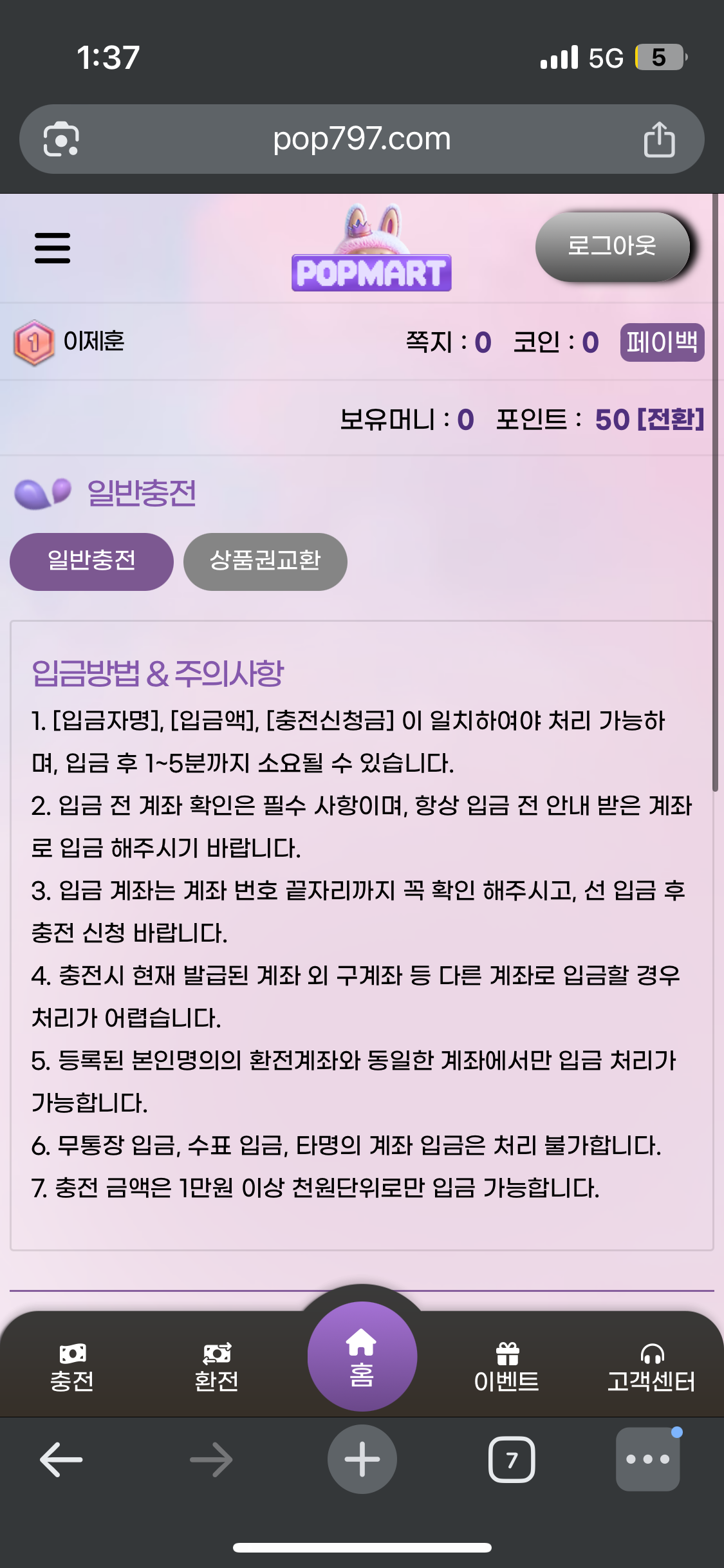This screenshot has height=1568, width=724.
Task: Select the 일반충전 tab
Action: point(91,561)
